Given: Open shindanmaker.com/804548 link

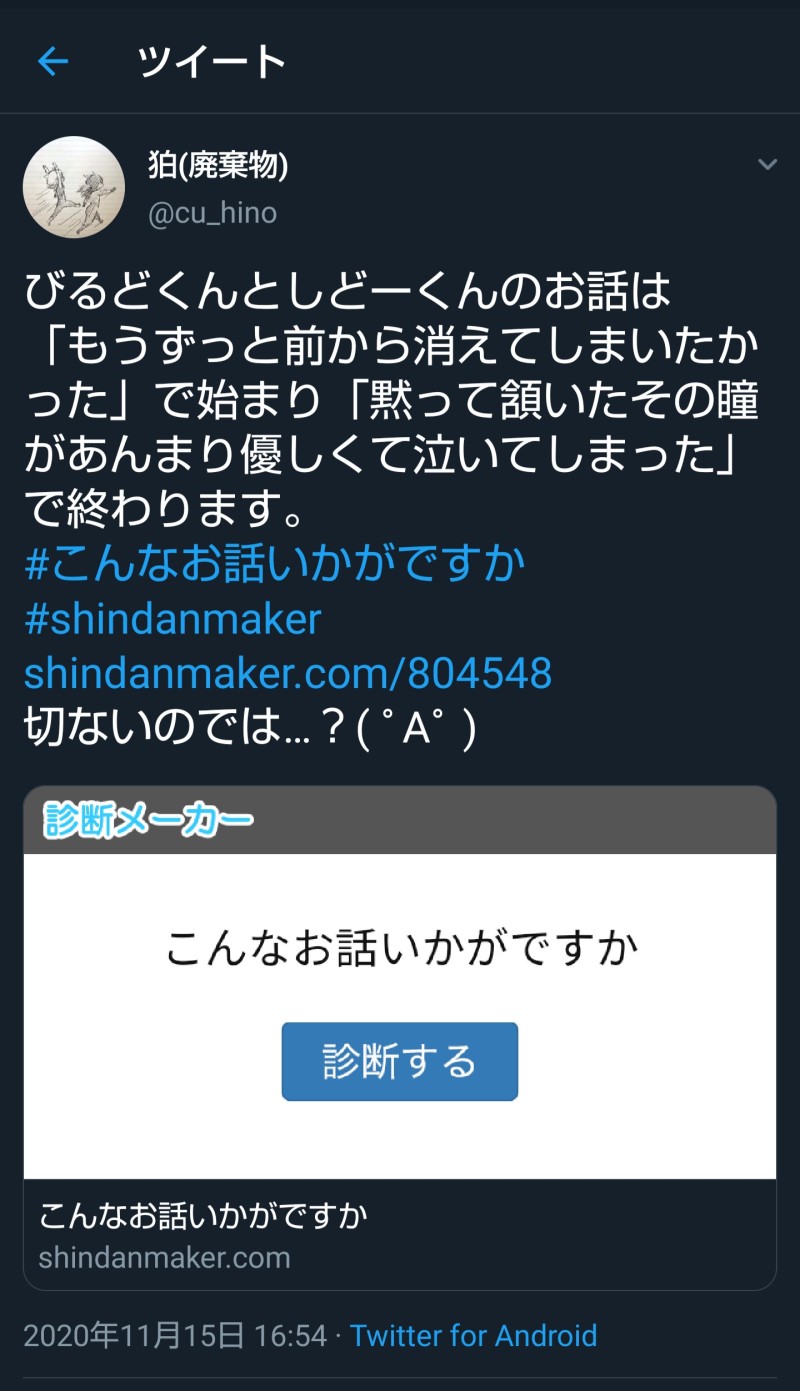Looking at the screenshot, I should [287, 674].
